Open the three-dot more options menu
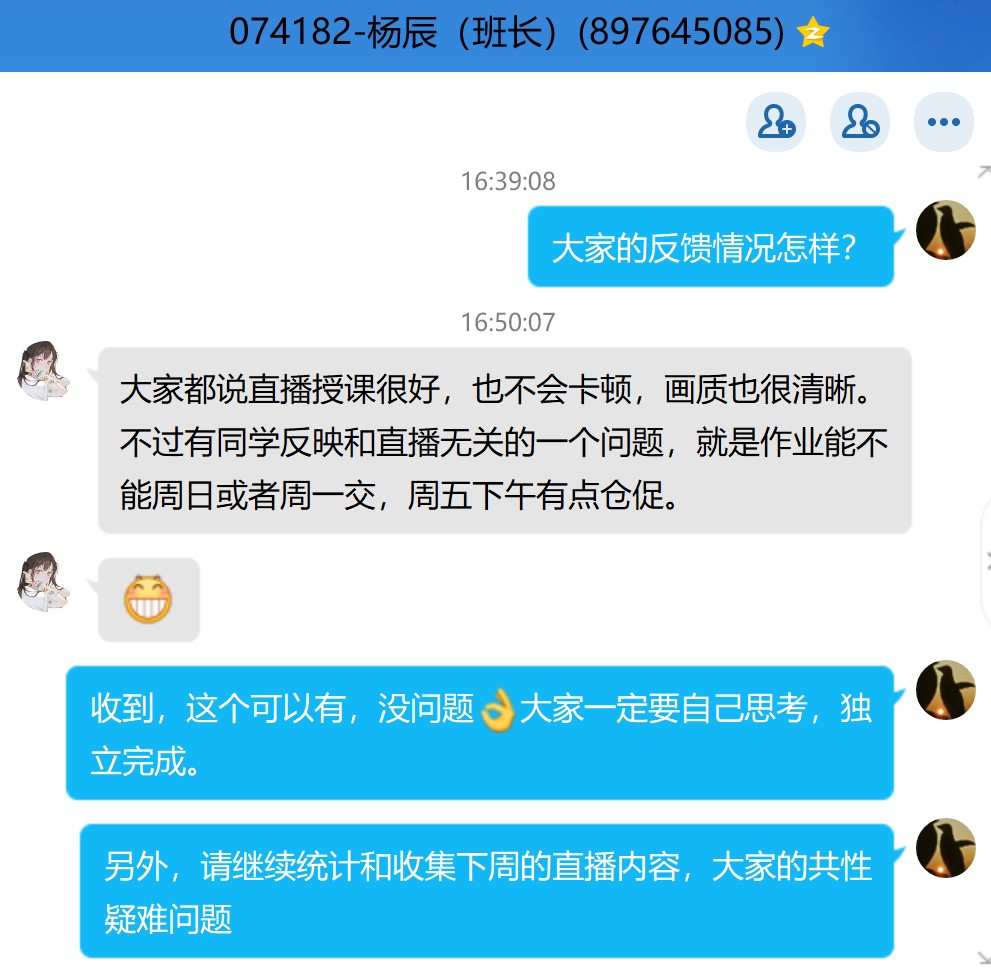The image size is (991, 968). pyautogui.click(x=943, y=122)
